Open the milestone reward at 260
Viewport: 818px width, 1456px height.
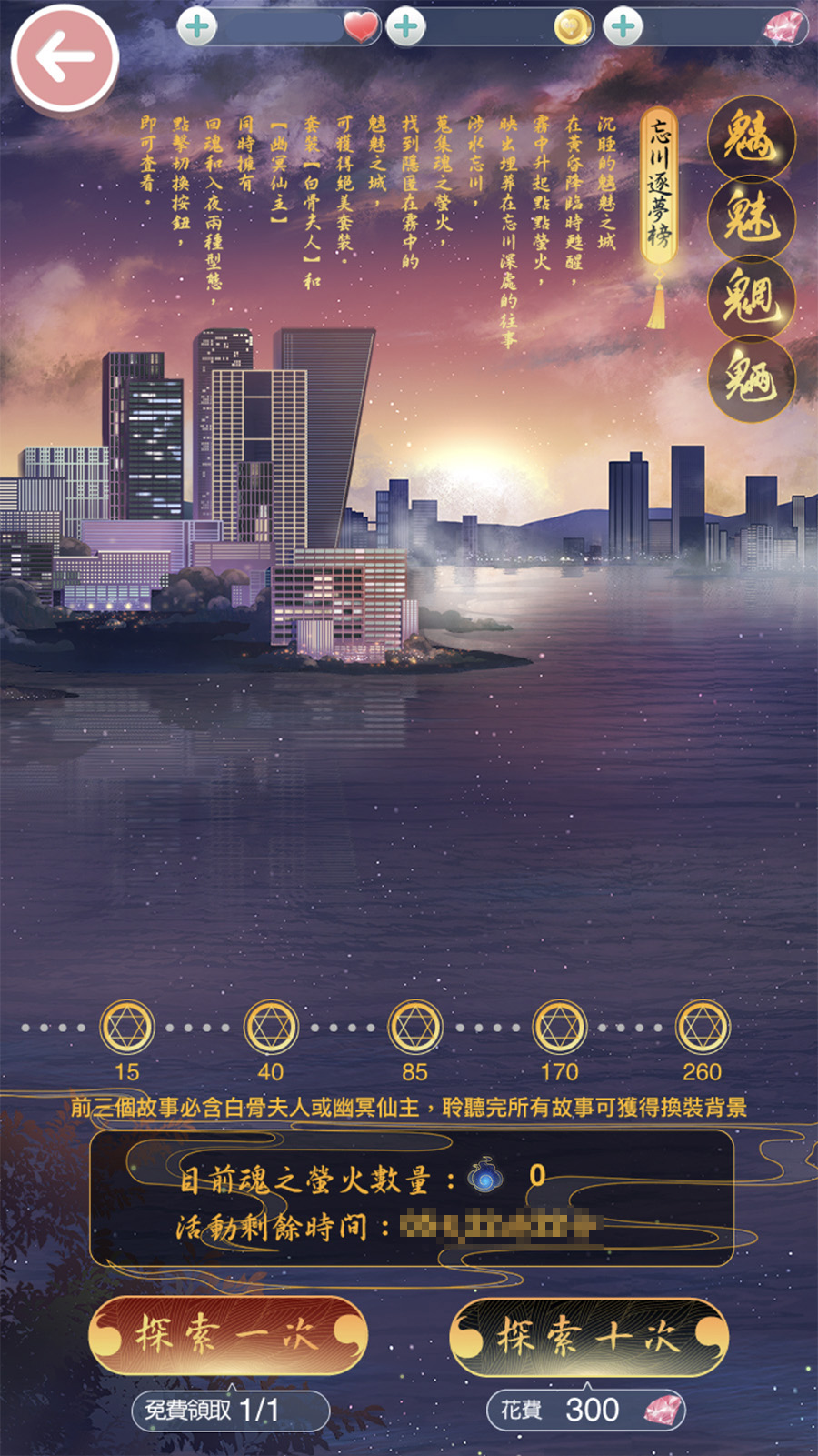pos(703,1027)
